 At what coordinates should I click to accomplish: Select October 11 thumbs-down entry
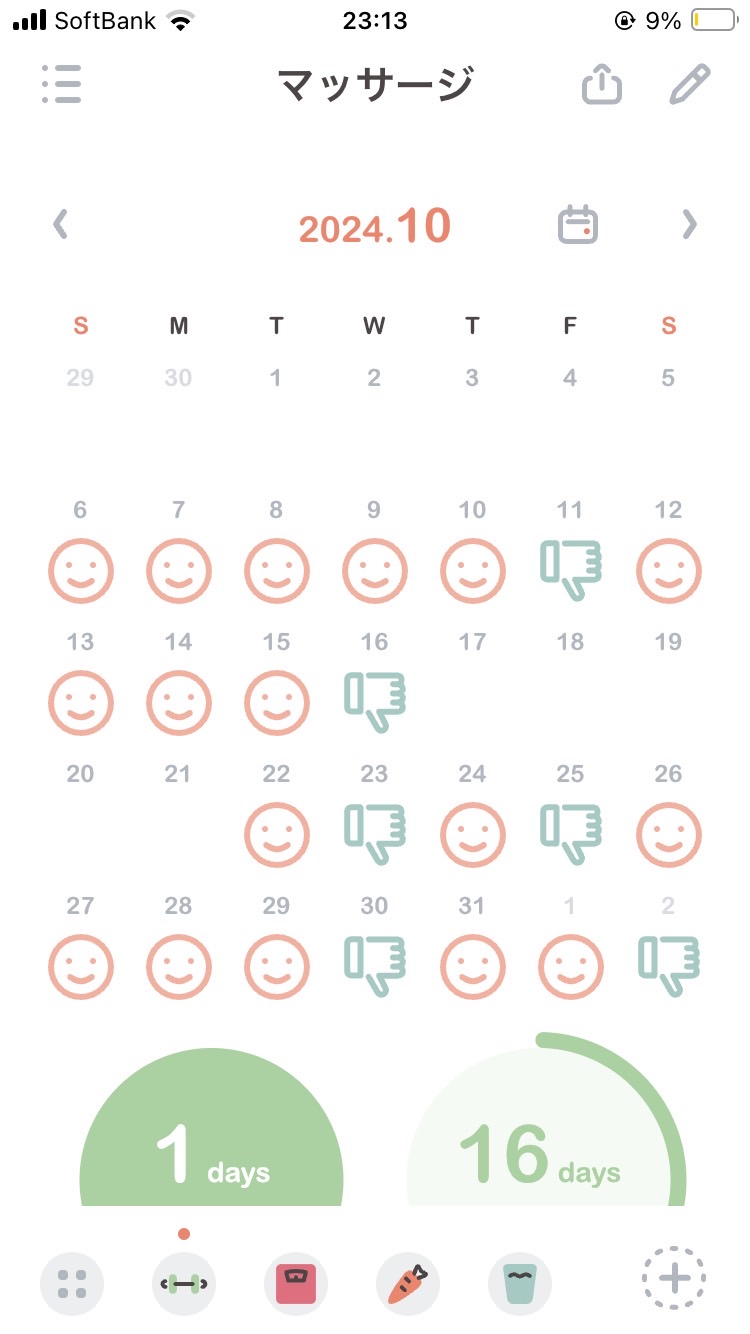pos(570,570)
